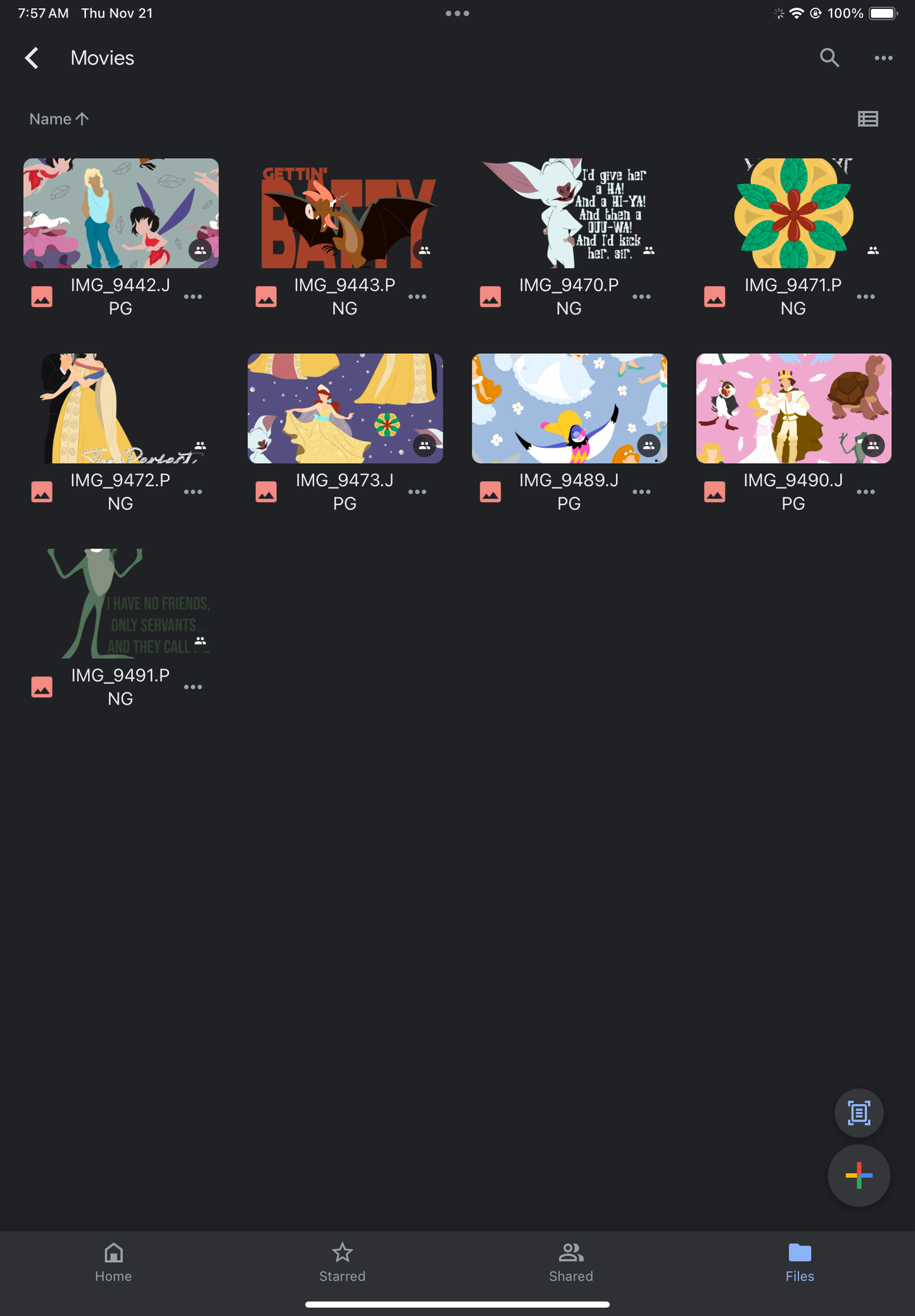
Task: Open the IMG_9473.JPG picture
Action: [x=345, y=408]
